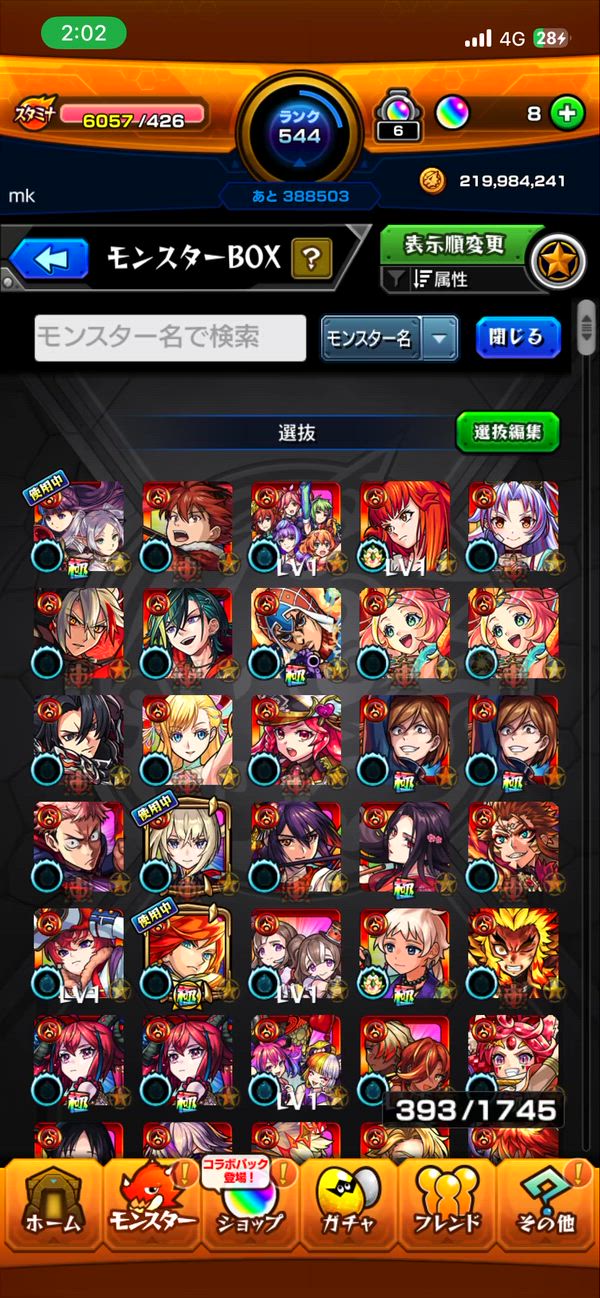This screenshot has width=600, height=1298.
Task: Open 選抜編集 to edit the selection
Action: pos(508,432)
